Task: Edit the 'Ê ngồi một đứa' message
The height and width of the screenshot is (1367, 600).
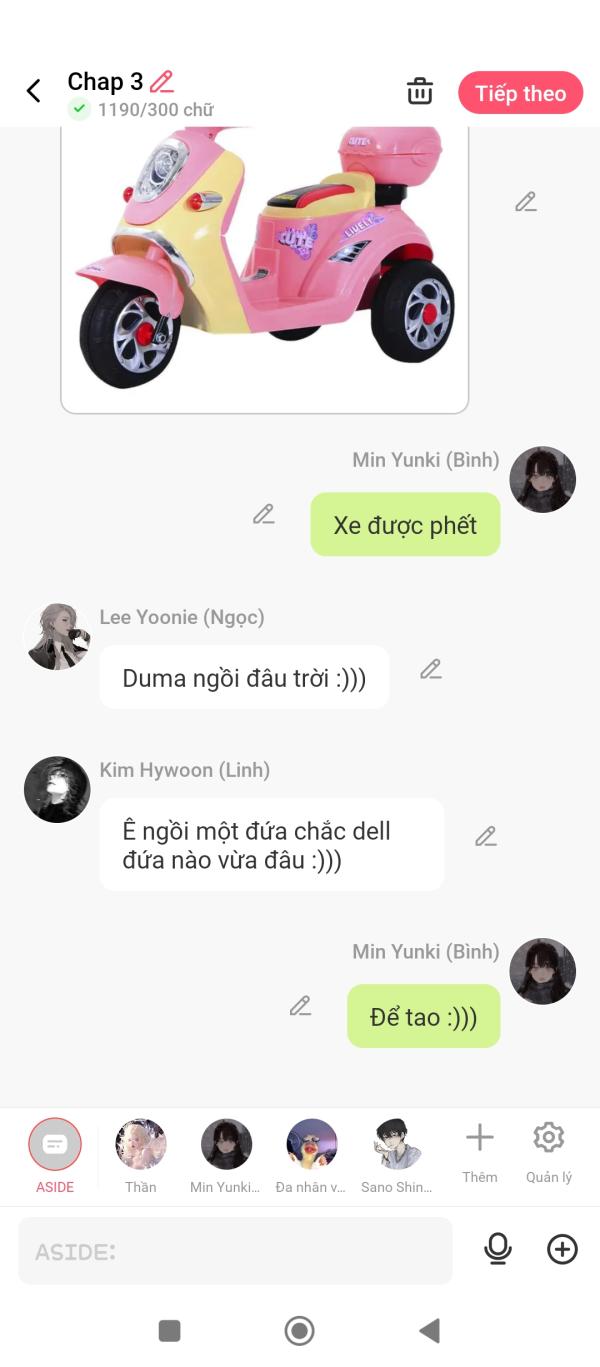Action: click(x=486, y=836)
